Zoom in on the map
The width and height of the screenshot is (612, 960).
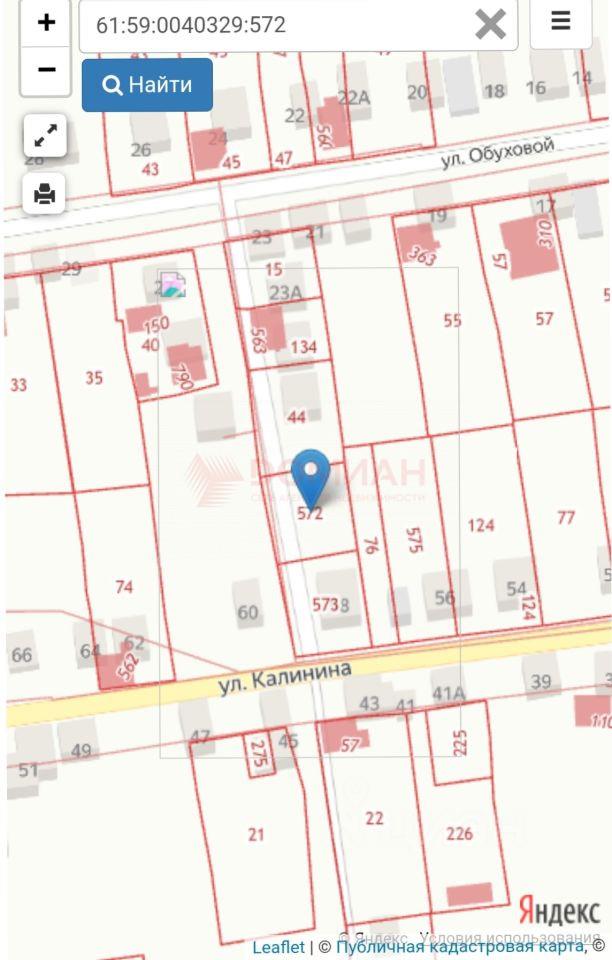(x=46, y=23)
